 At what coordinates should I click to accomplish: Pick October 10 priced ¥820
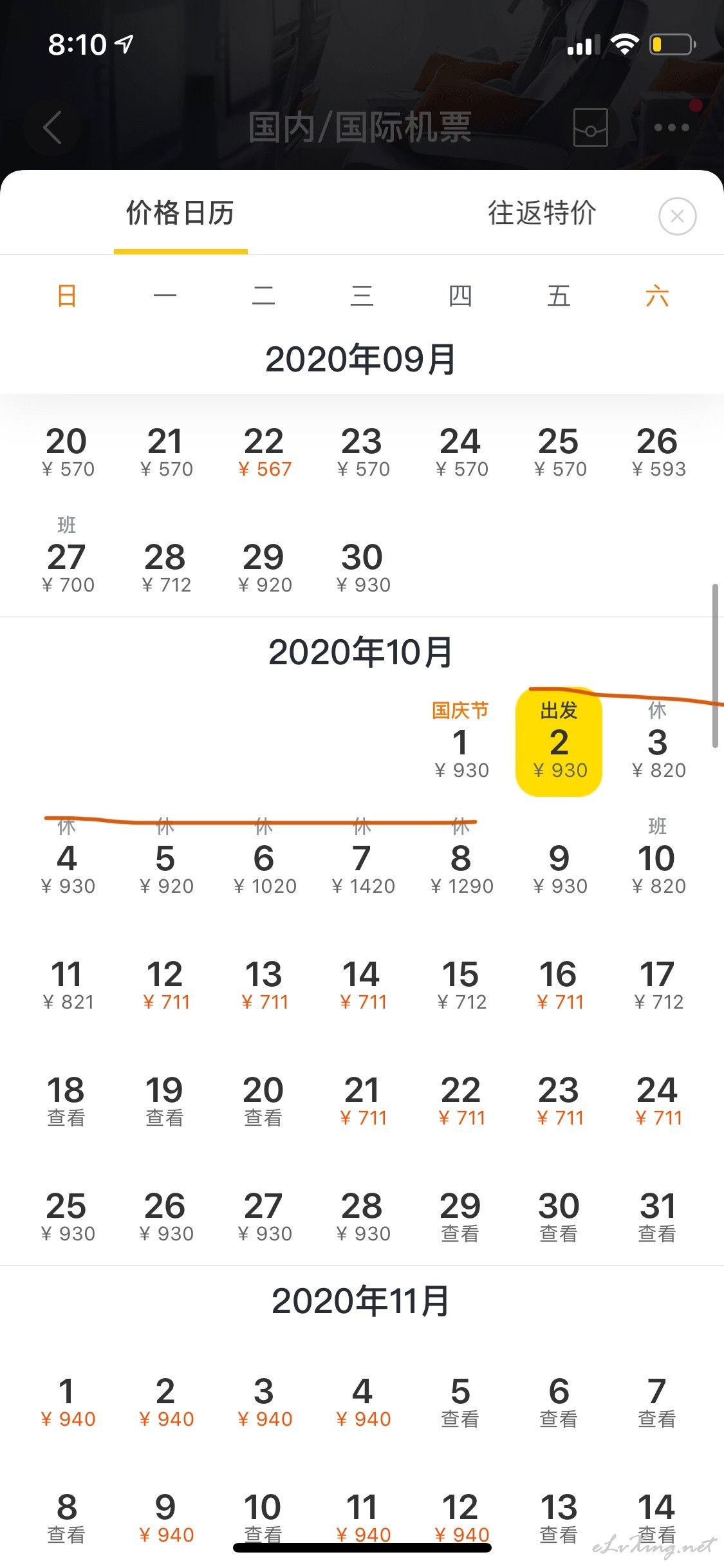coord(658,857)
